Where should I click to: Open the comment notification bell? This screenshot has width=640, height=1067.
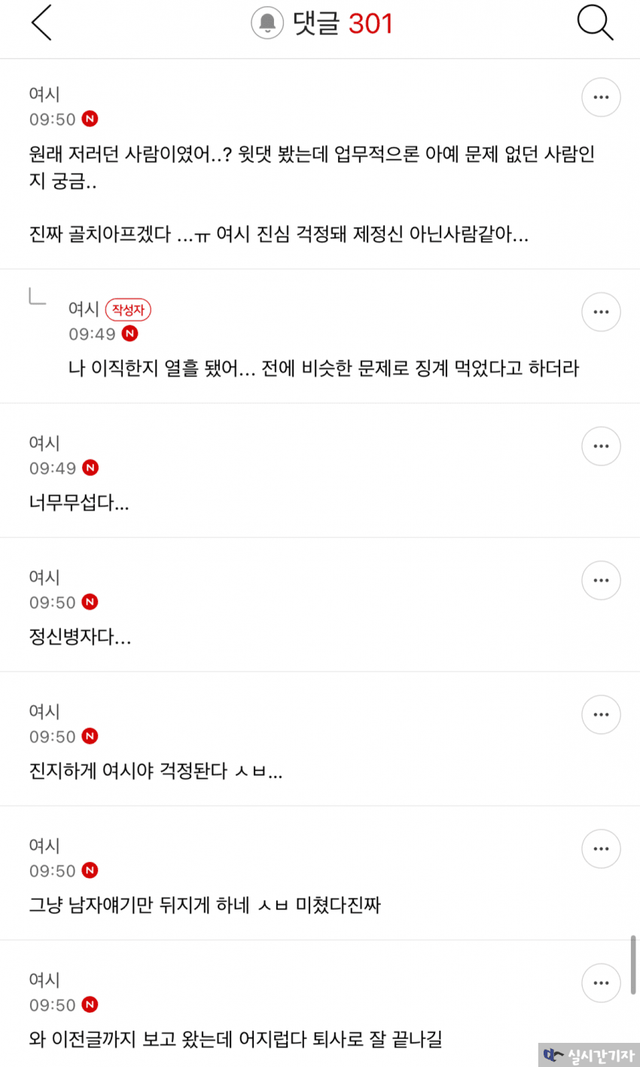click(267, 23)
